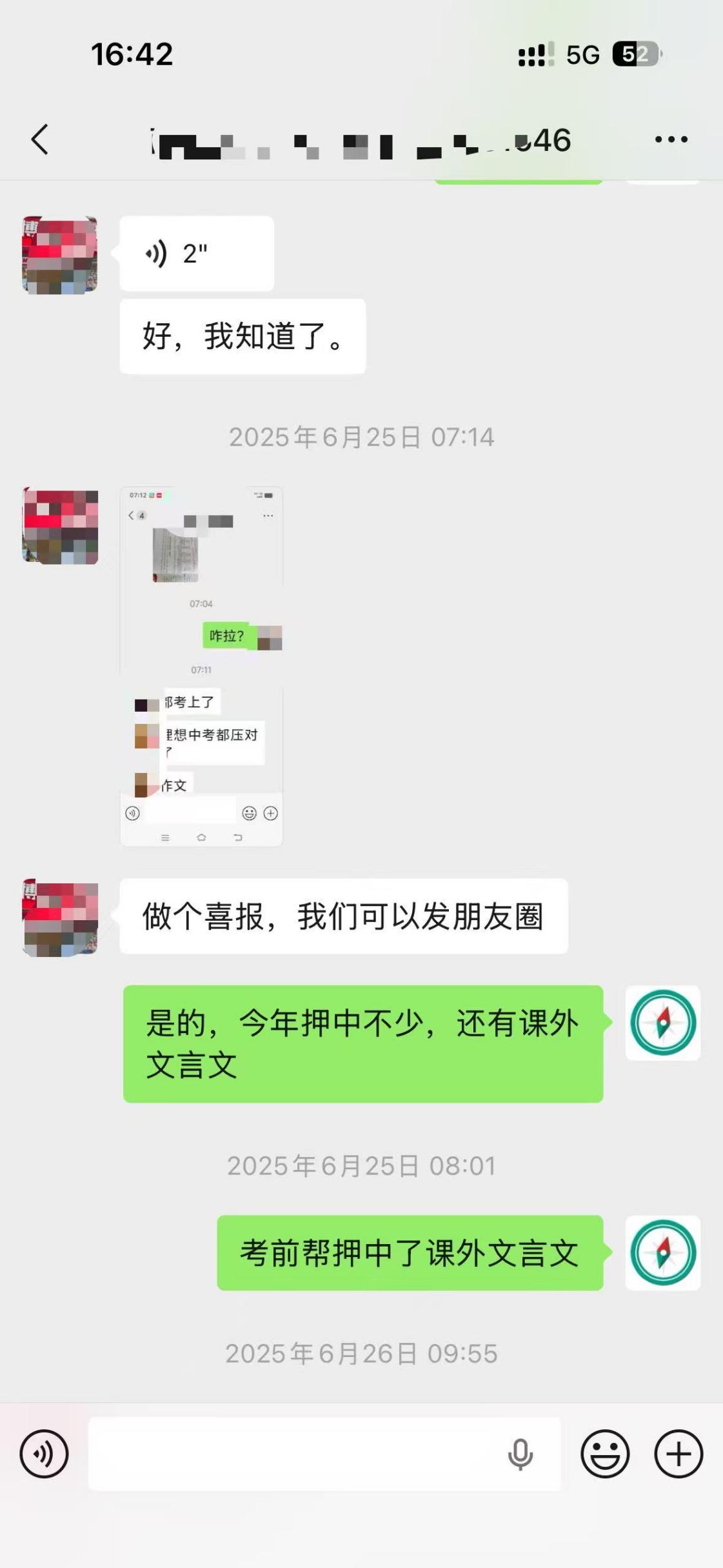
Task: Tap my compass avatar beside 考前帮押中了课外文言文
Action: (x=663, y=1252)
